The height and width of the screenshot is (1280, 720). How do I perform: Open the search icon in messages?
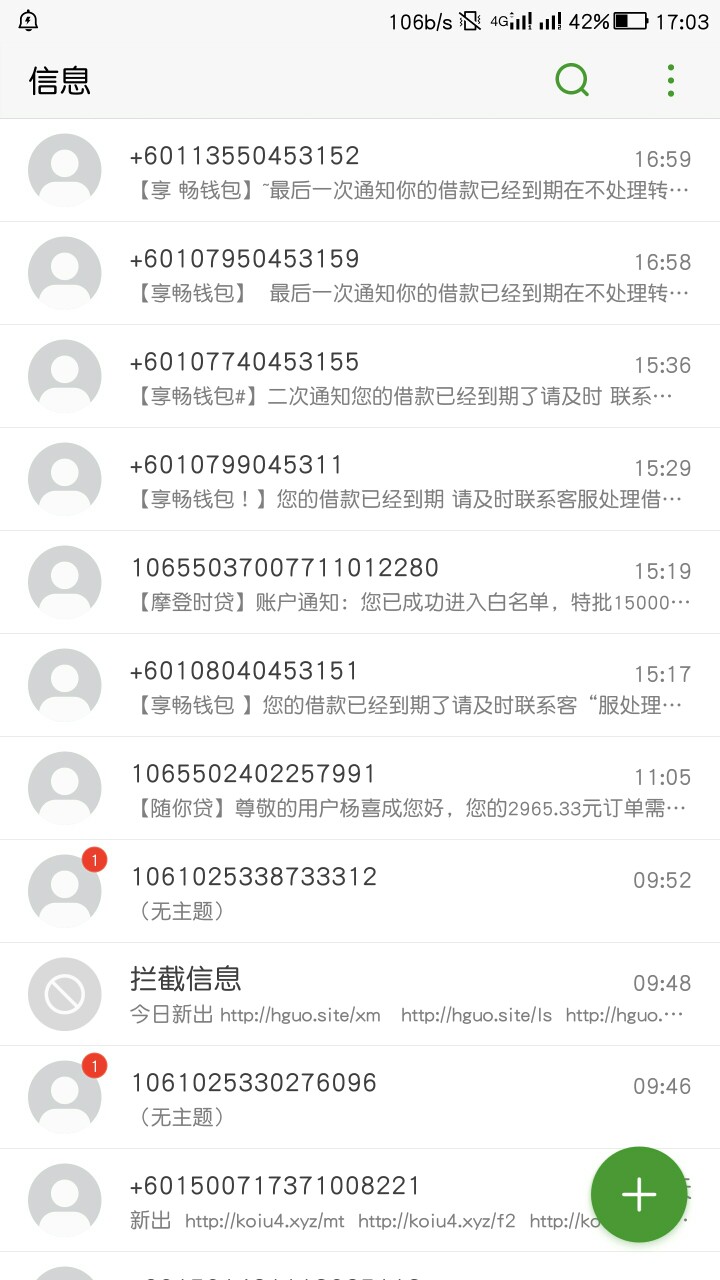coord(572,80)
